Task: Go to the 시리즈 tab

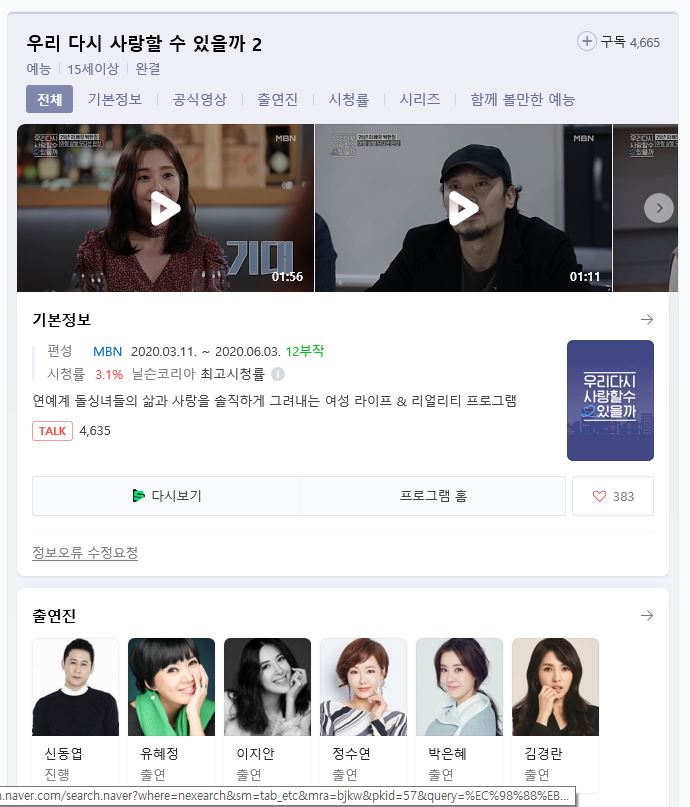Action: click(419, 99)
